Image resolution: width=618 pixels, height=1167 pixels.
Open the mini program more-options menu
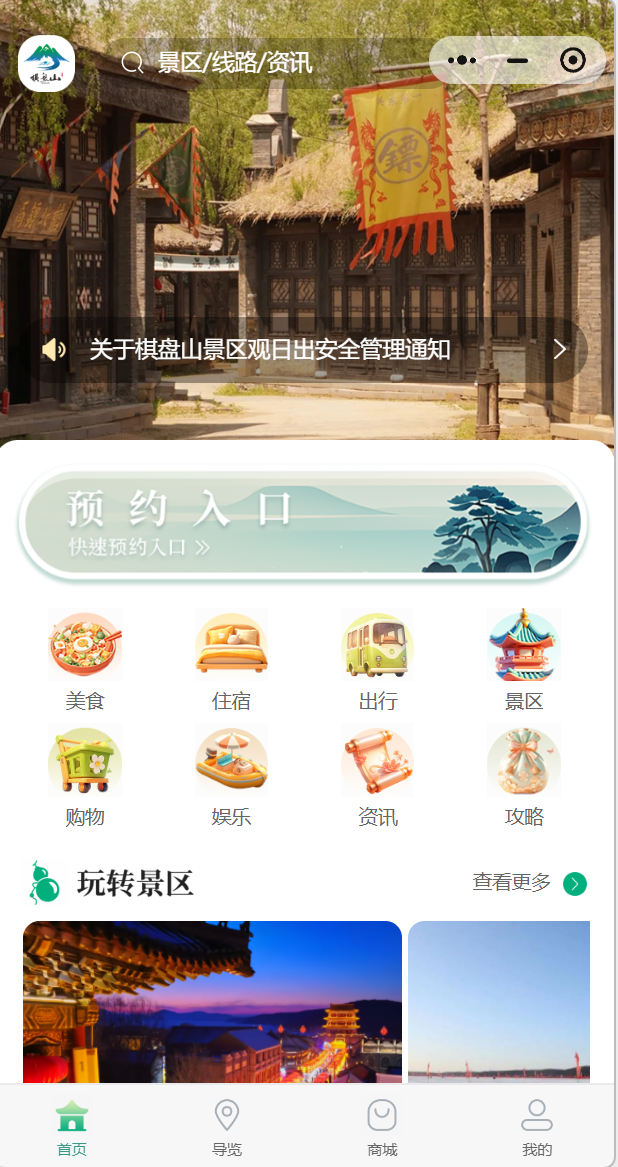pos(462,61)
